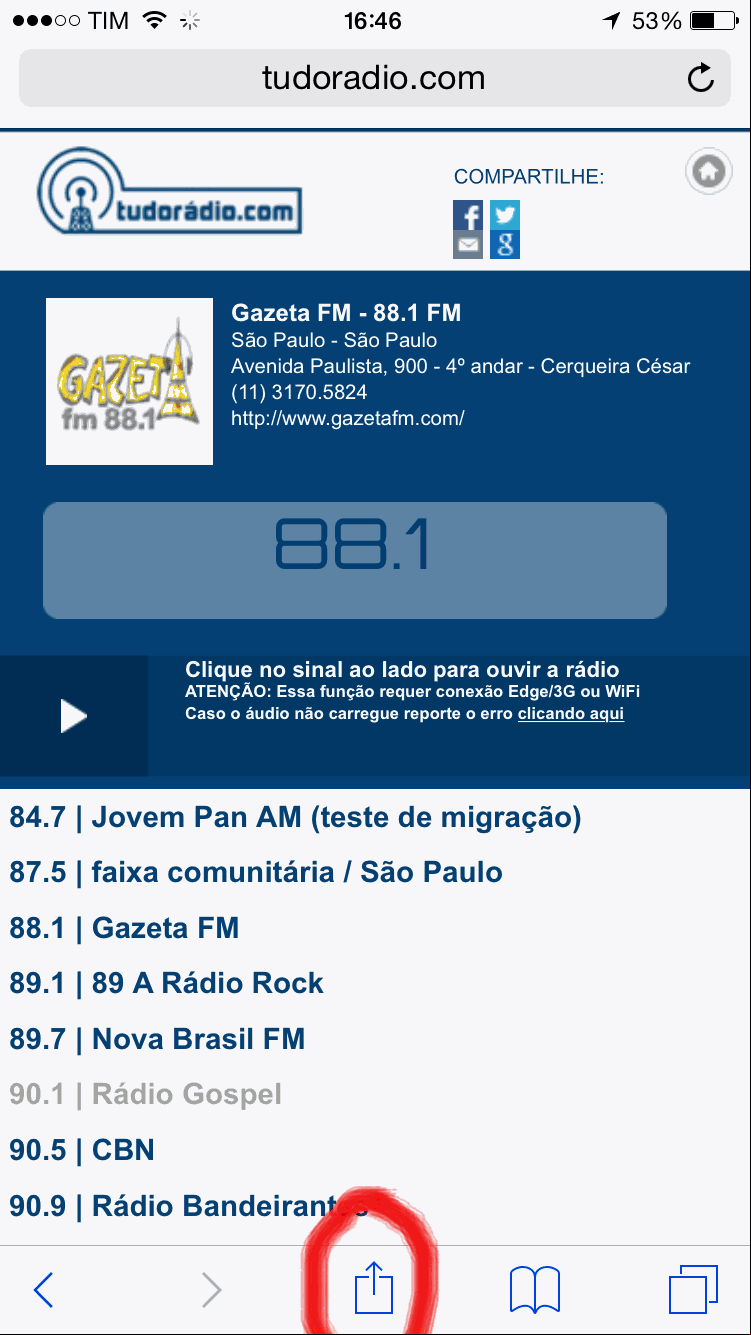
Task: Select 89.1 89 A Rádio Rock
Action: [x=166, y=983]
